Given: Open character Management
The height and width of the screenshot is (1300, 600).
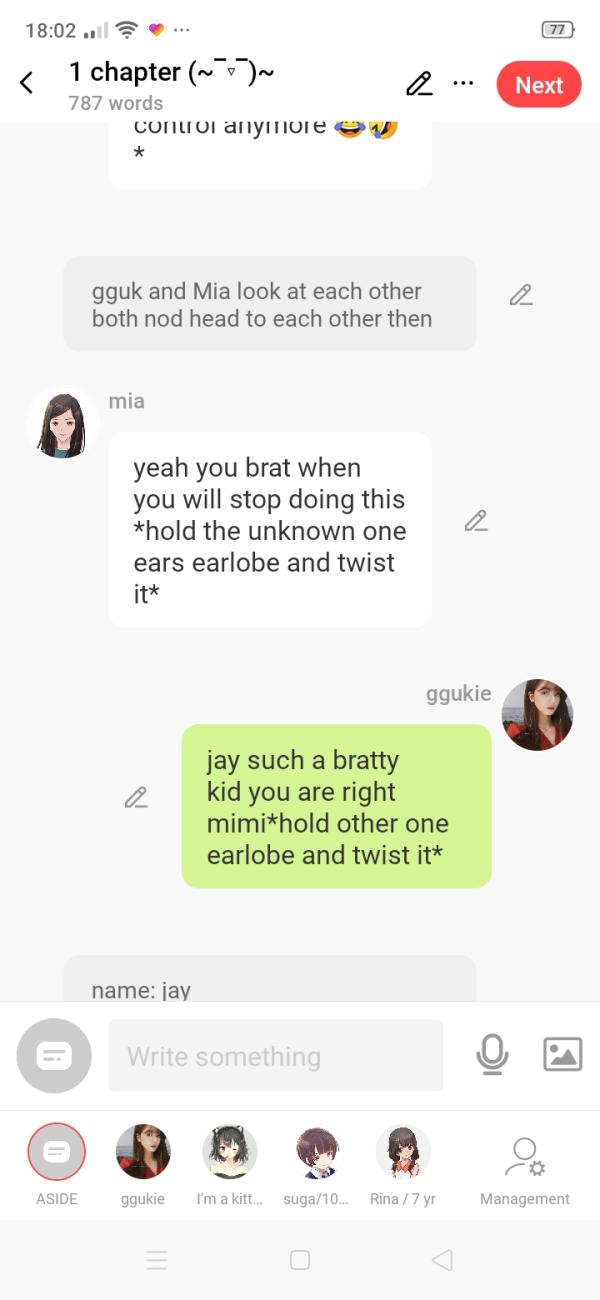Looking at the screenshot, I should (524, 1160).
